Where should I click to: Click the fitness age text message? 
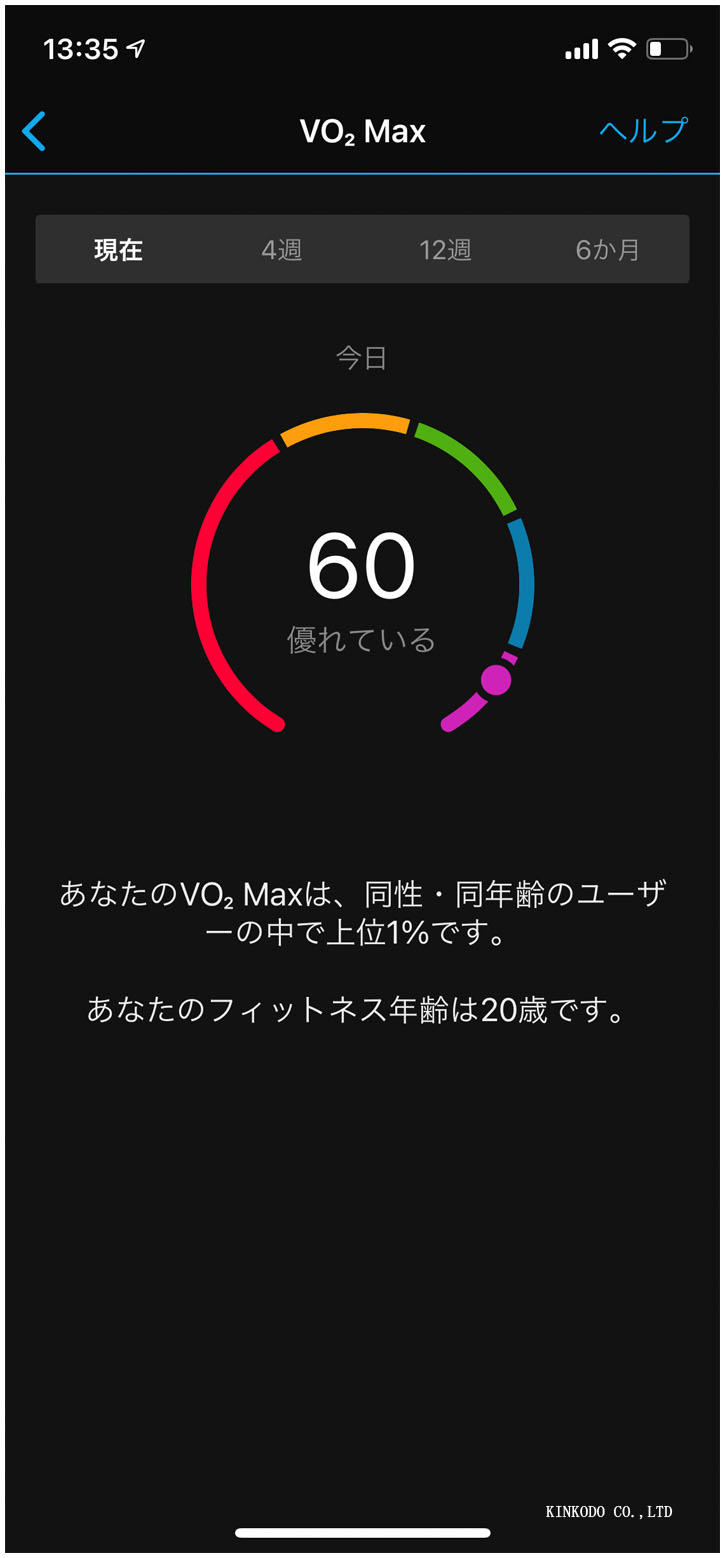click(x=362, y=1010)
